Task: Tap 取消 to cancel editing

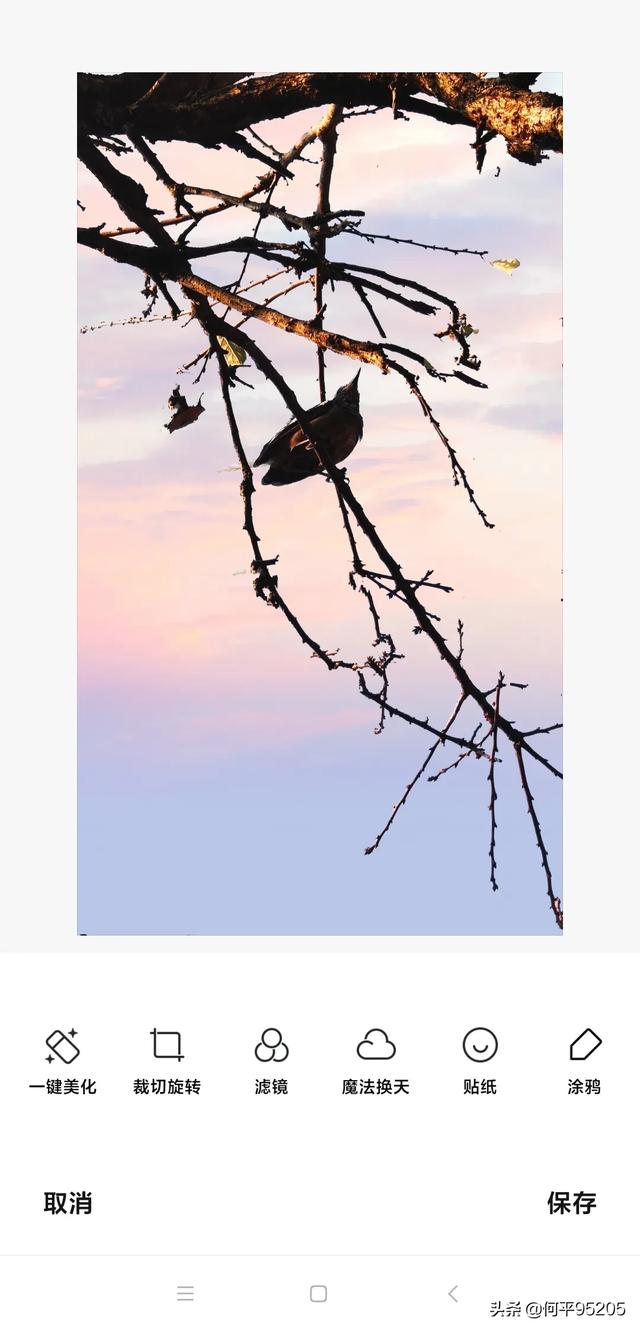Action: pyautogui.click(x=68, y=1203)
